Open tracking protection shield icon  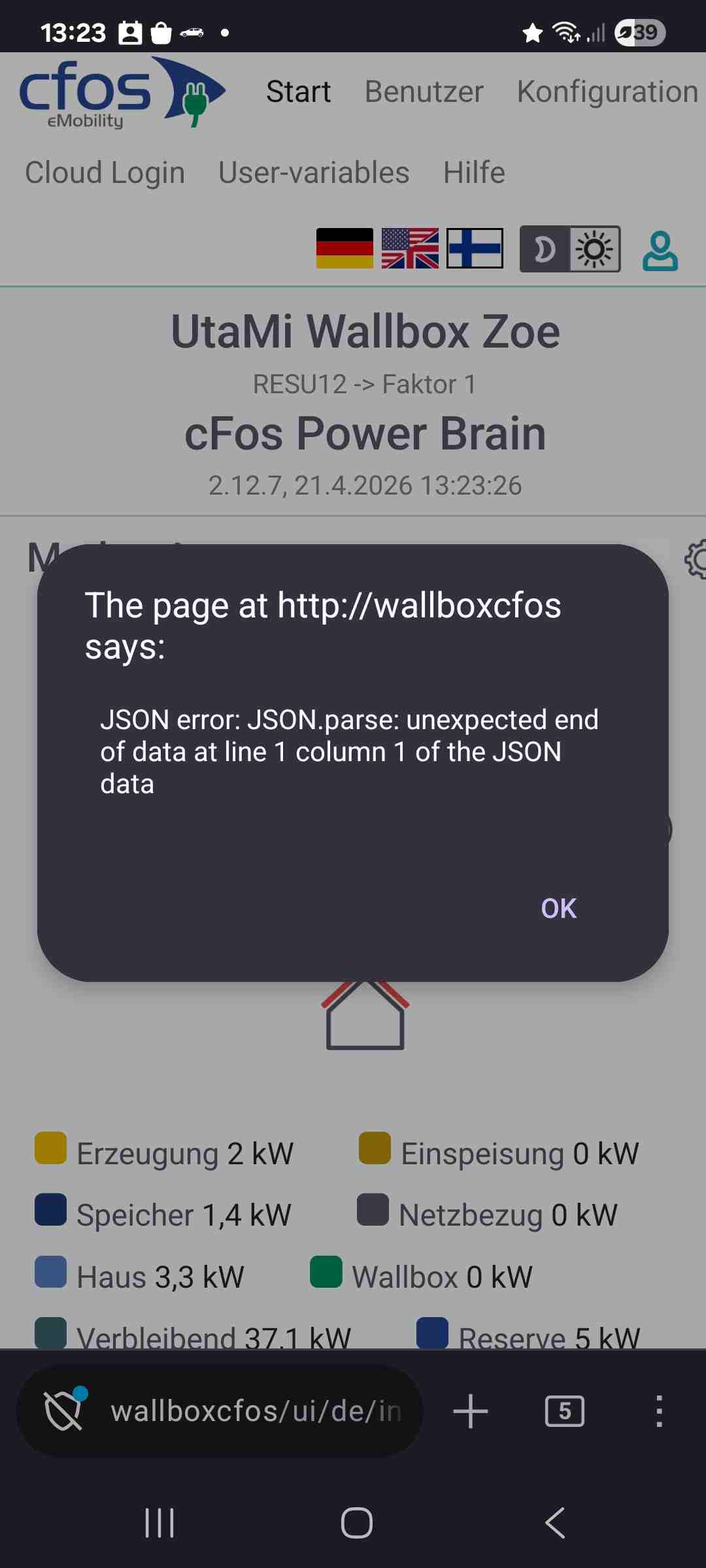point(64,1410)
